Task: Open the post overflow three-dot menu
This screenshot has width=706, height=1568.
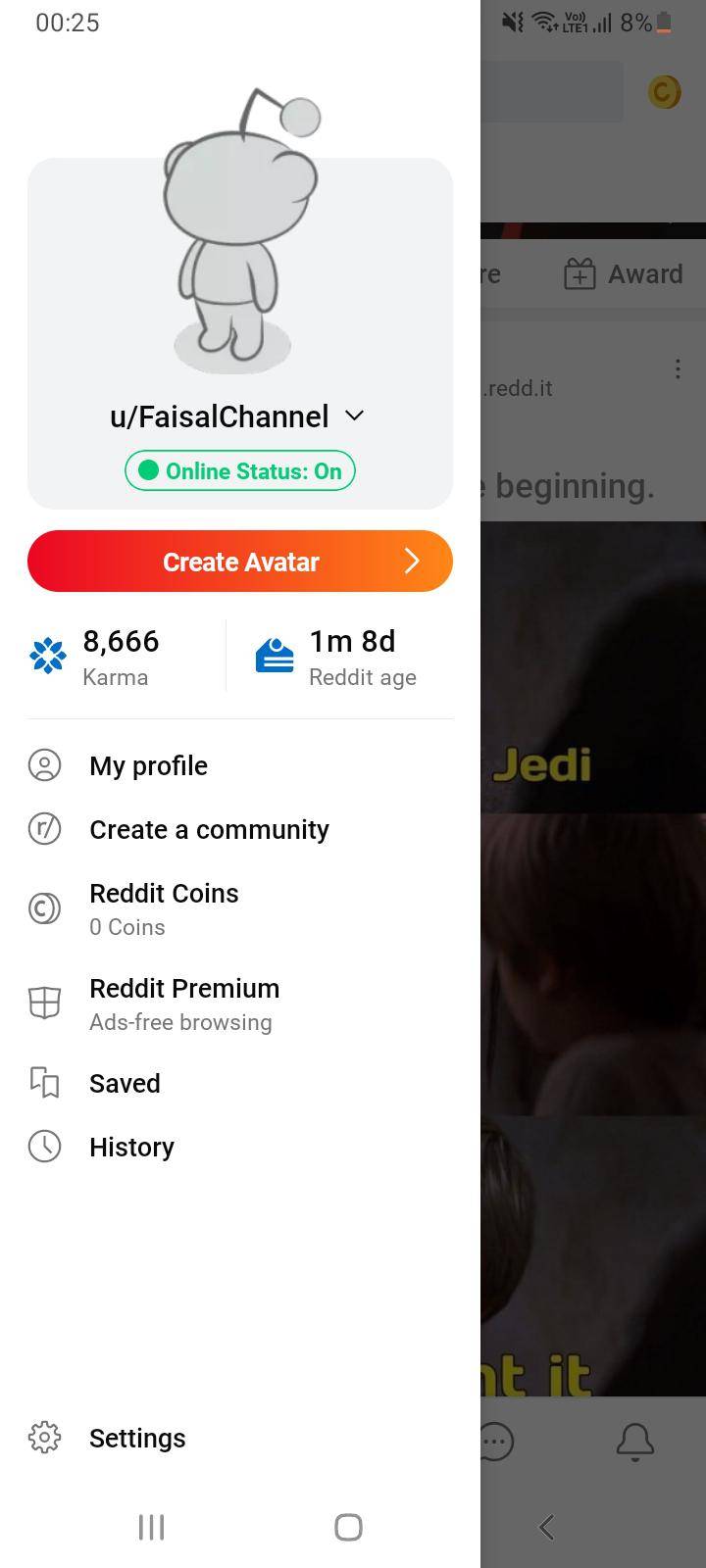Action: pos(678,367)
